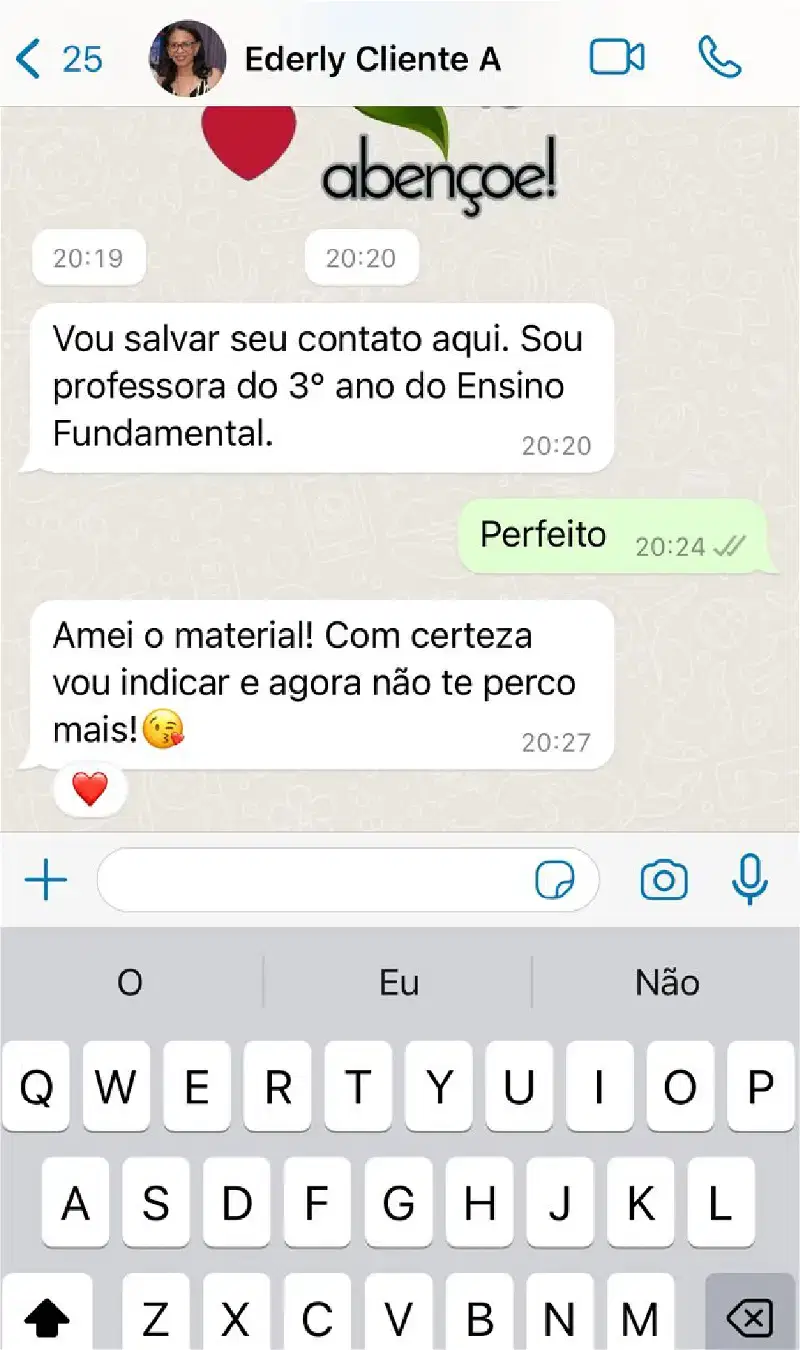Screen dimensions: 800x1350
Task: Open the sticker picker
Action: 556,881
